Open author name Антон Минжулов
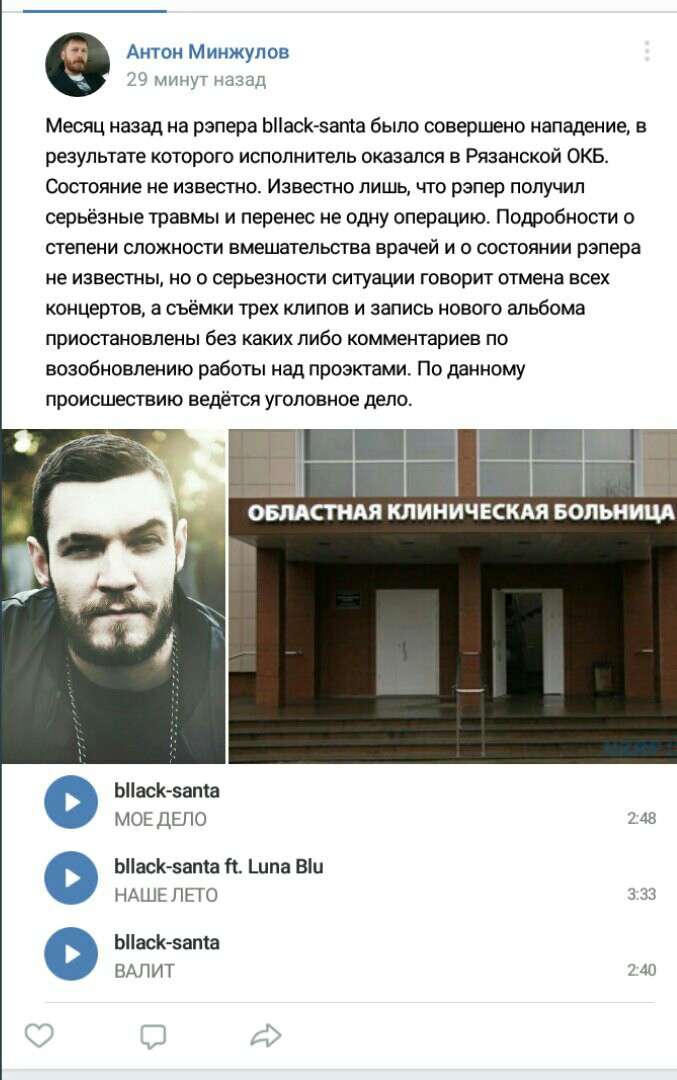Viewport: 677px width, 1080px height. [207, 52]
